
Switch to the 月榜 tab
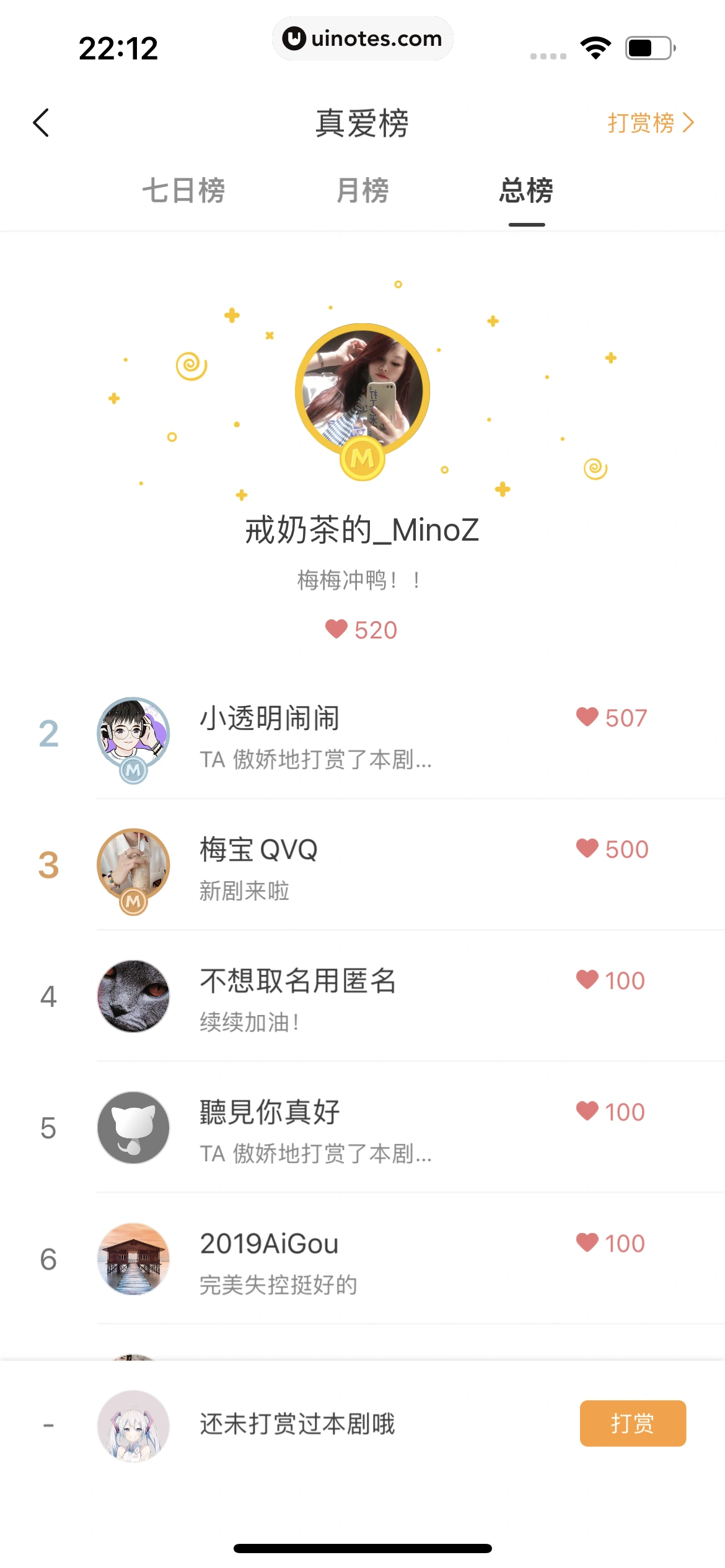click(x=362, y=190)
